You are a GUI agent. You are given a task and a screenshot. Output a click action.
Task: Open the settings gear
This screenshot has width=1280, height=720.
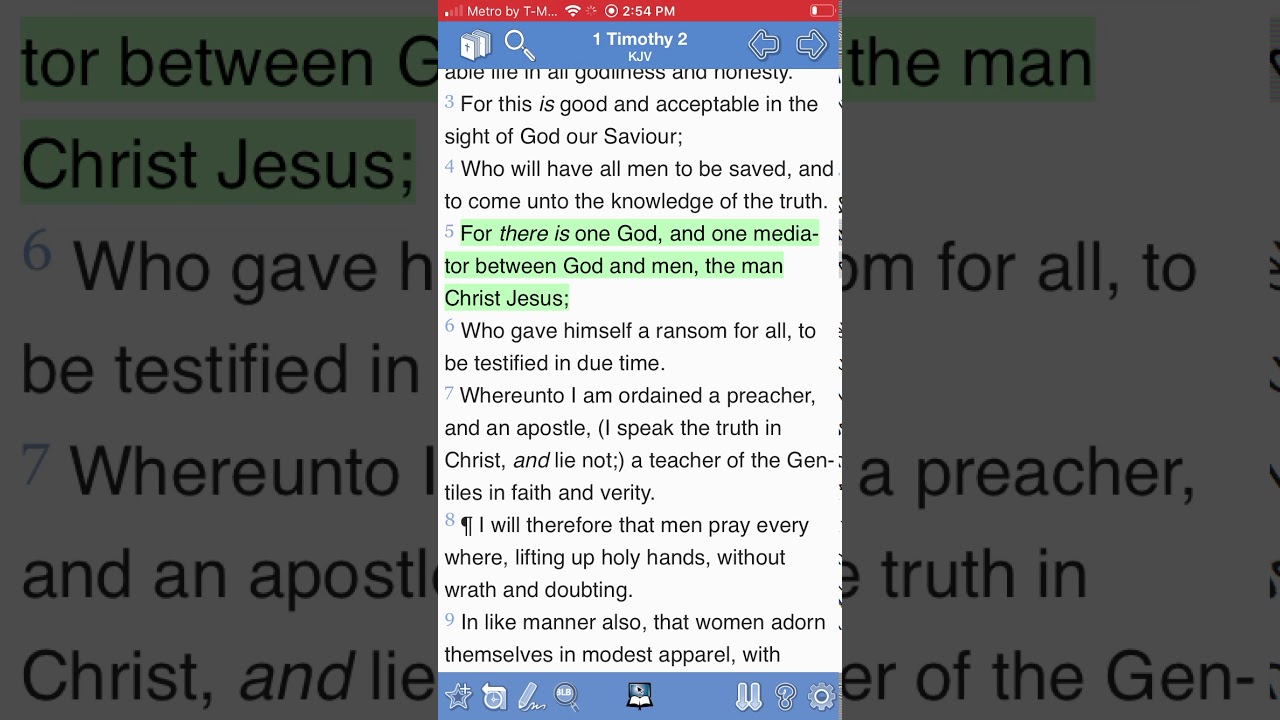821,696
